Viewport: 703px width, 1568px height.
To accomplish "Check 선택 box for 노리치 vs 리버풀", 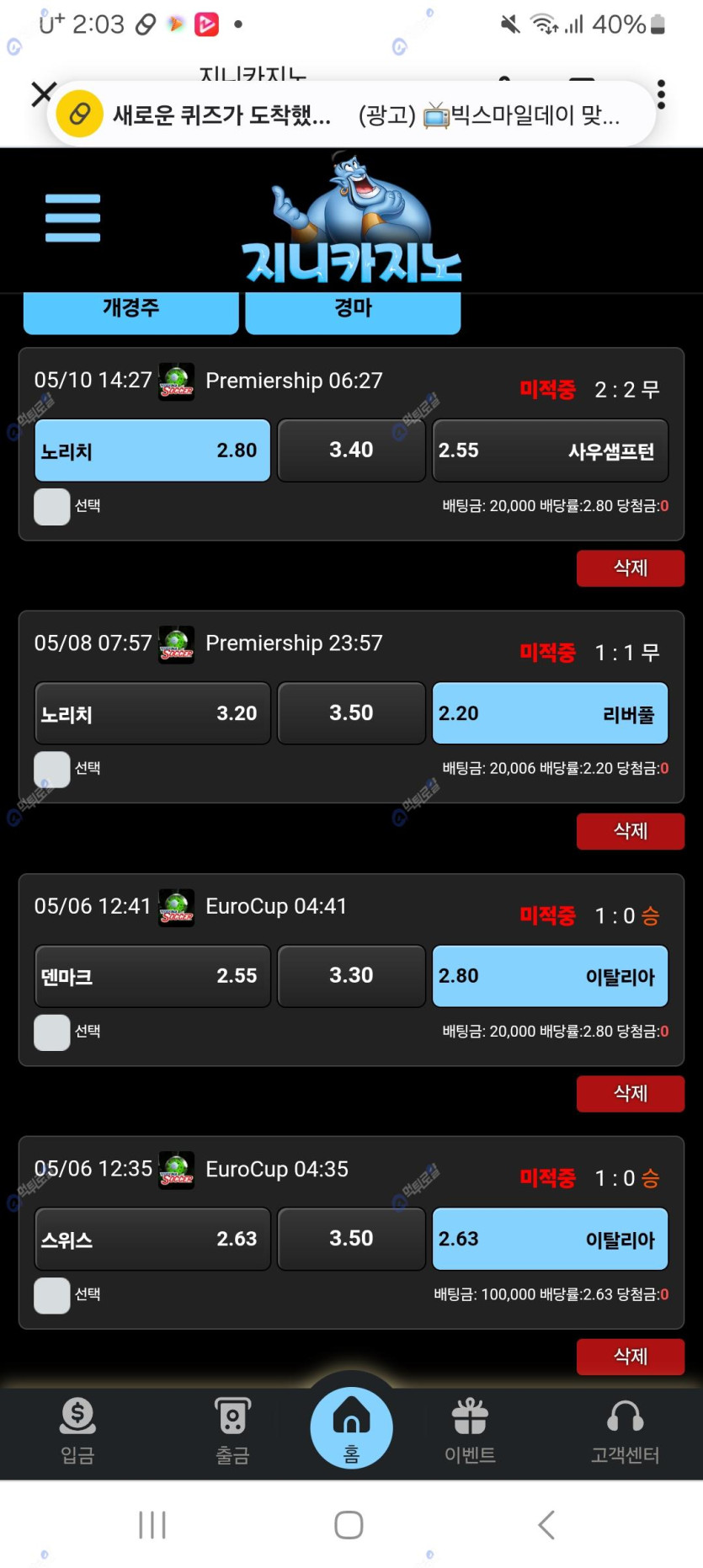I will [52, 770].
